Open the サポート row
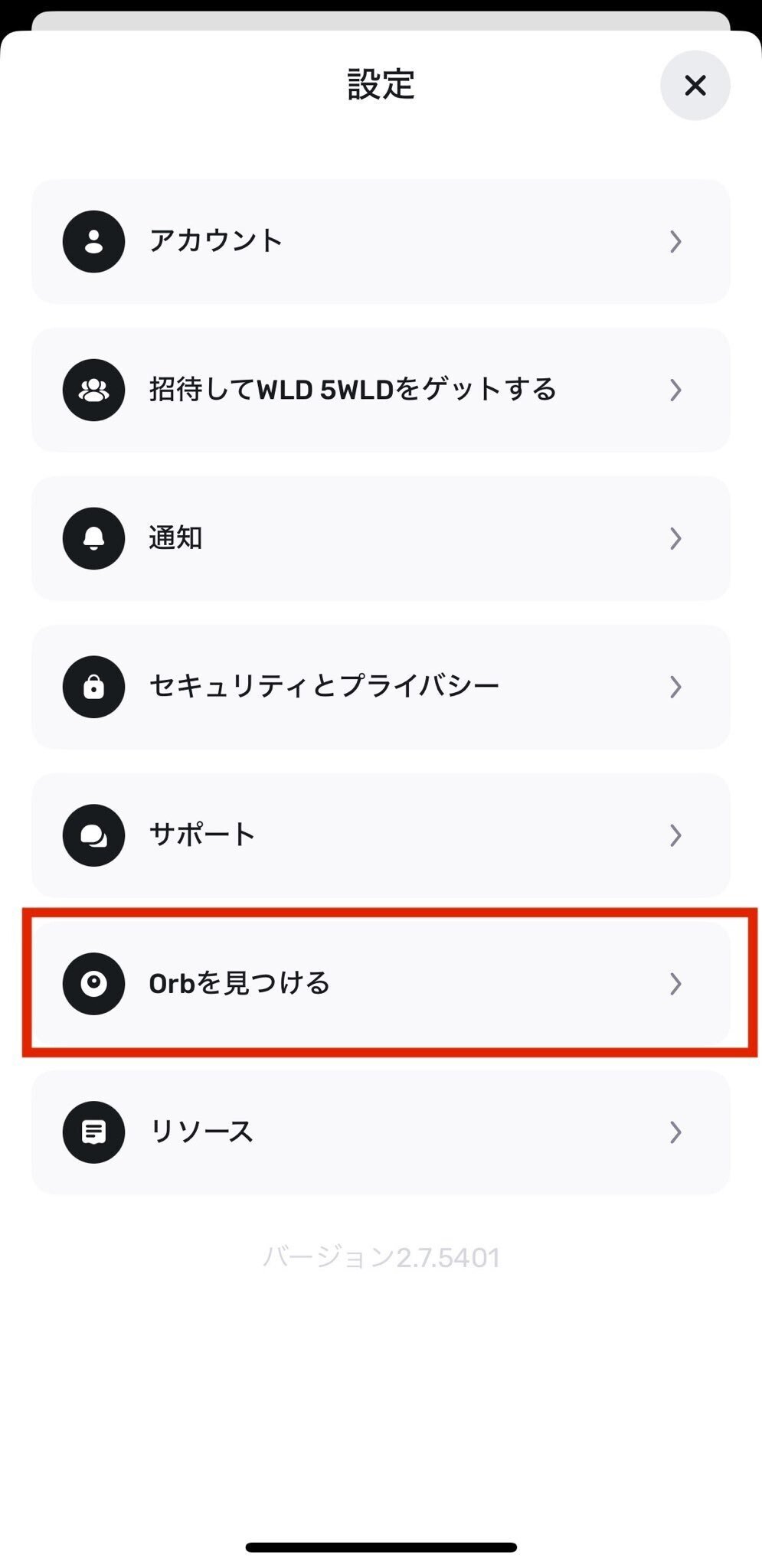The image size is (762, 1568). [x=381, y=835]
